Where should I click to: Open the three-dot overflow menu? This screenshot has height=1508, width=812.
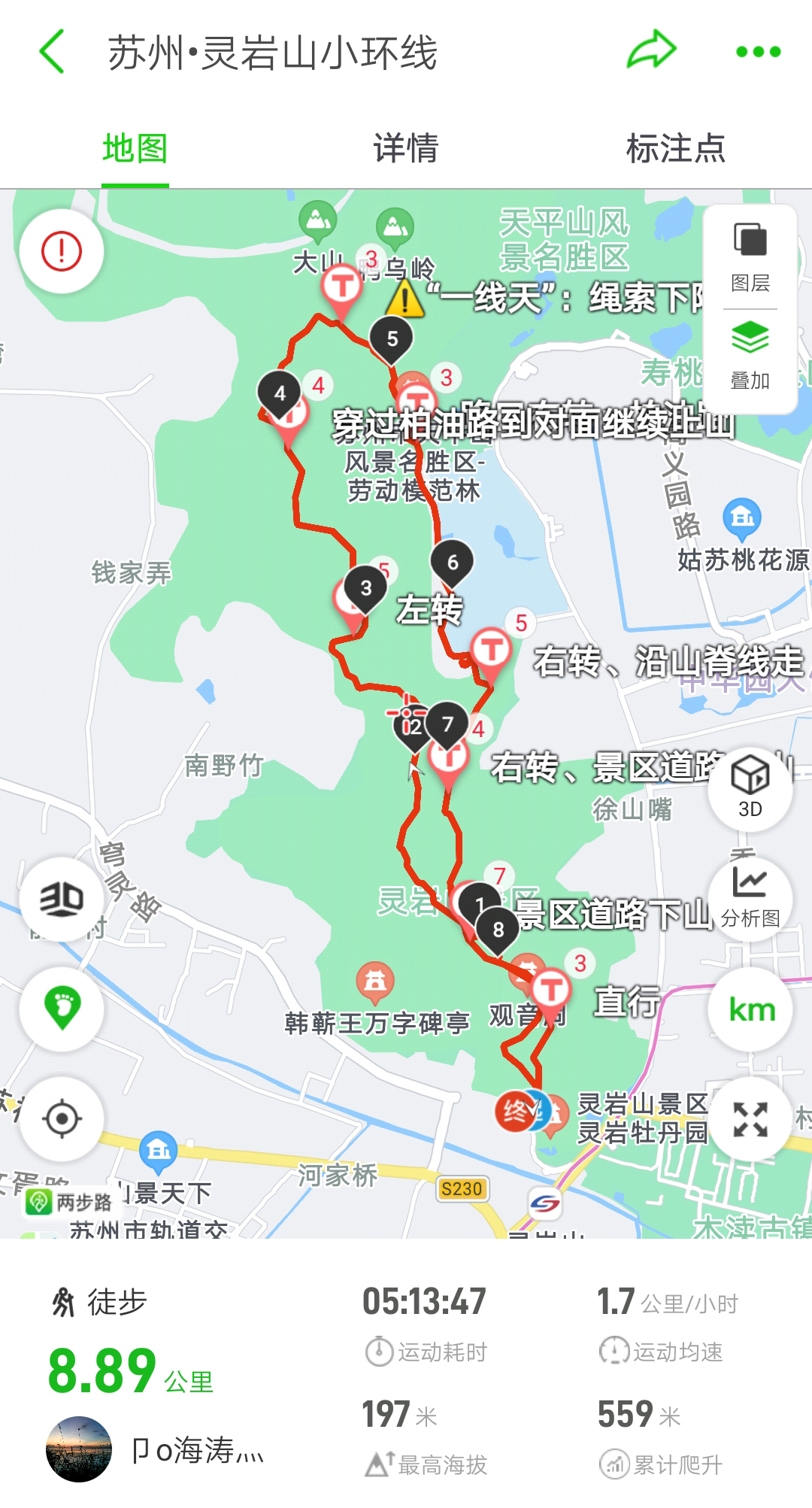[758, 52]
